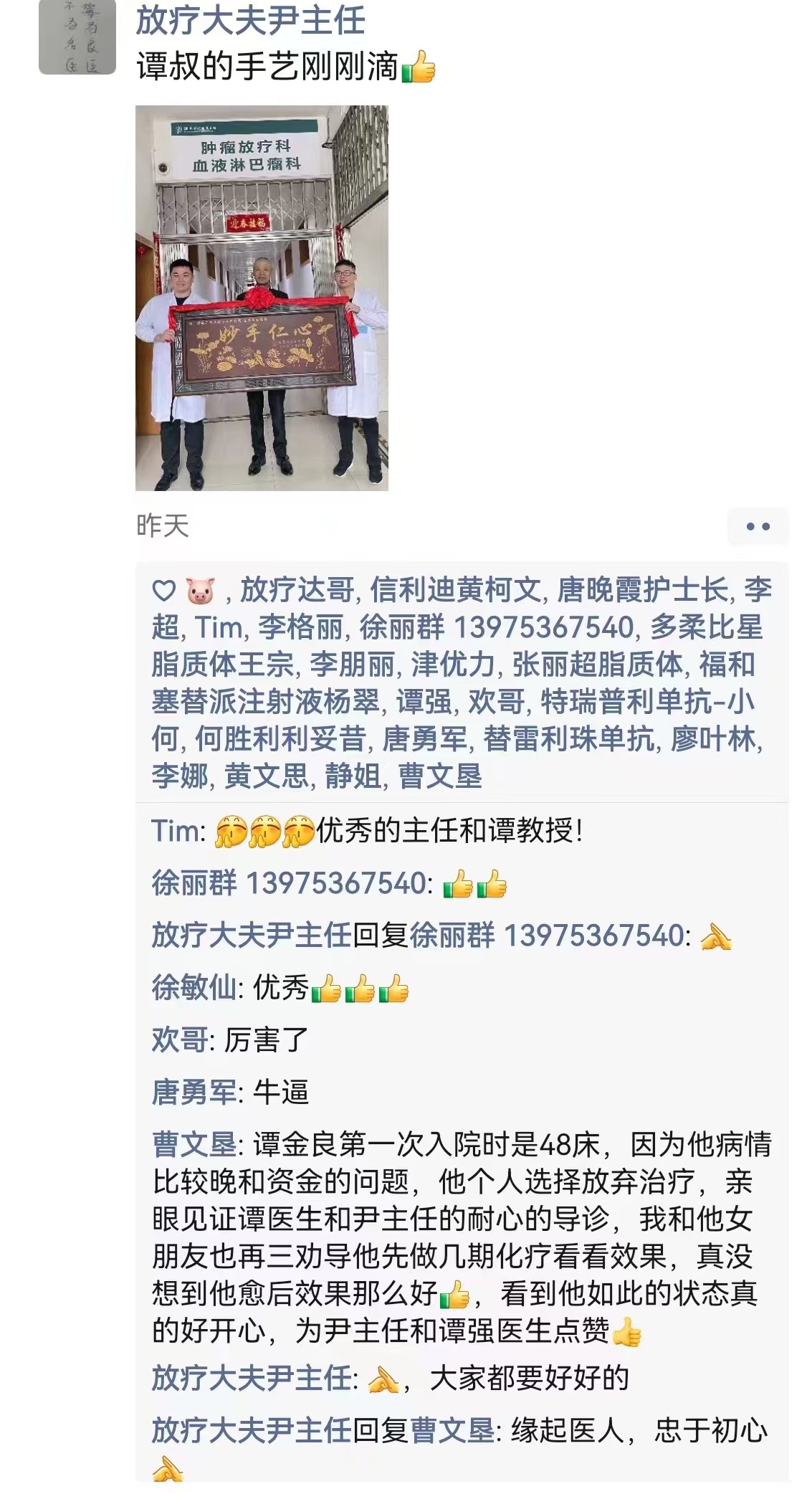Screen dimensions: 812x1494
Task: Open 放疗大夫尹主任's profile avatar
Action: [77, 37]
